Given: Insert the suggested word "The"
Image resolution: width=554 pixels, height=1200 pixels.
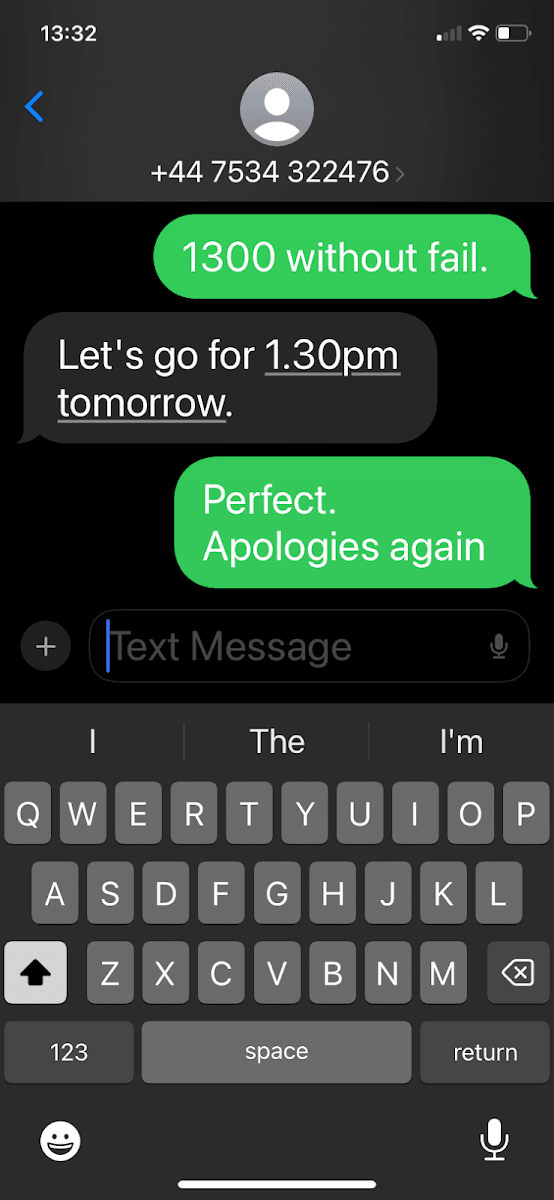Looking at the screenshot, I should (x=277, y=742).
